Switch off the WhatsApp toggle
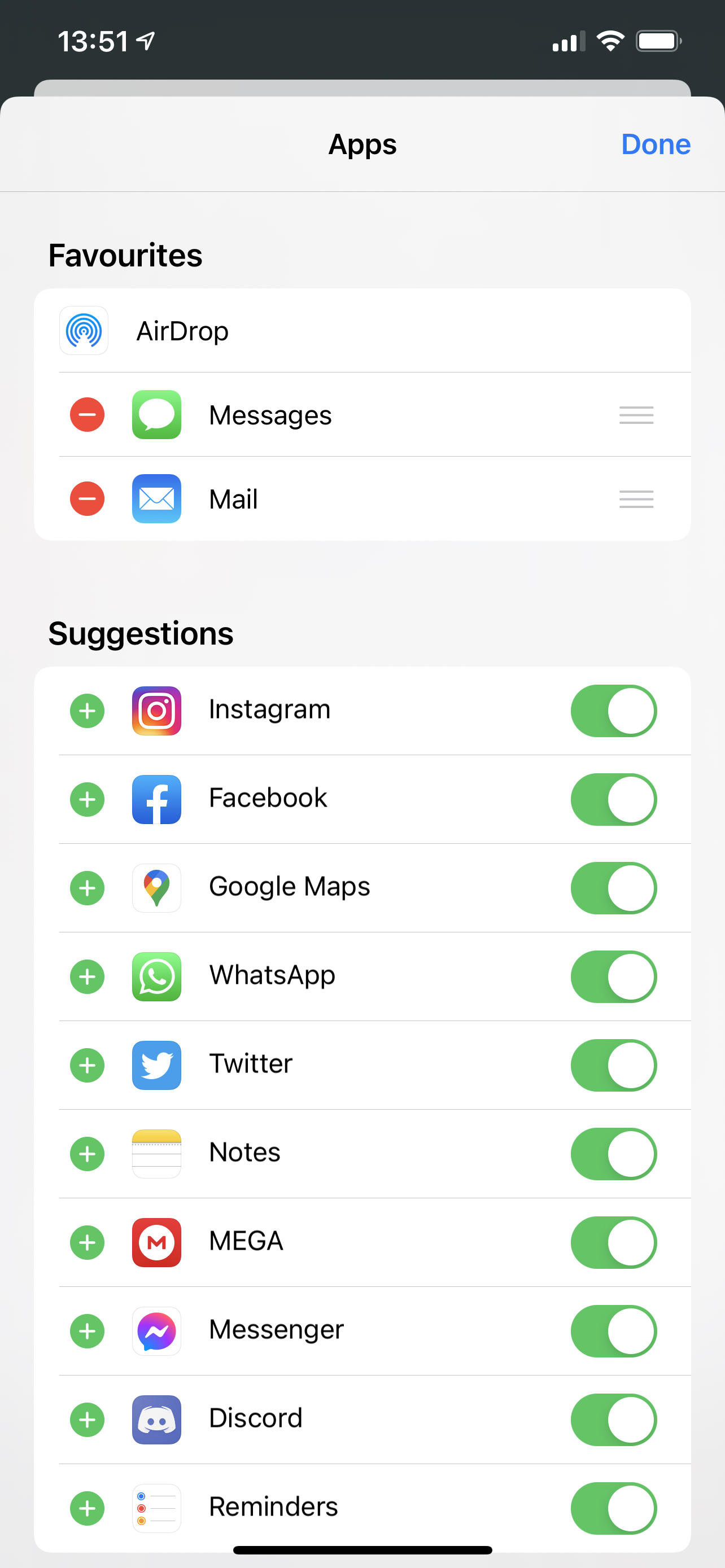This screenshot has height=1568, width=725. point(613,976)
